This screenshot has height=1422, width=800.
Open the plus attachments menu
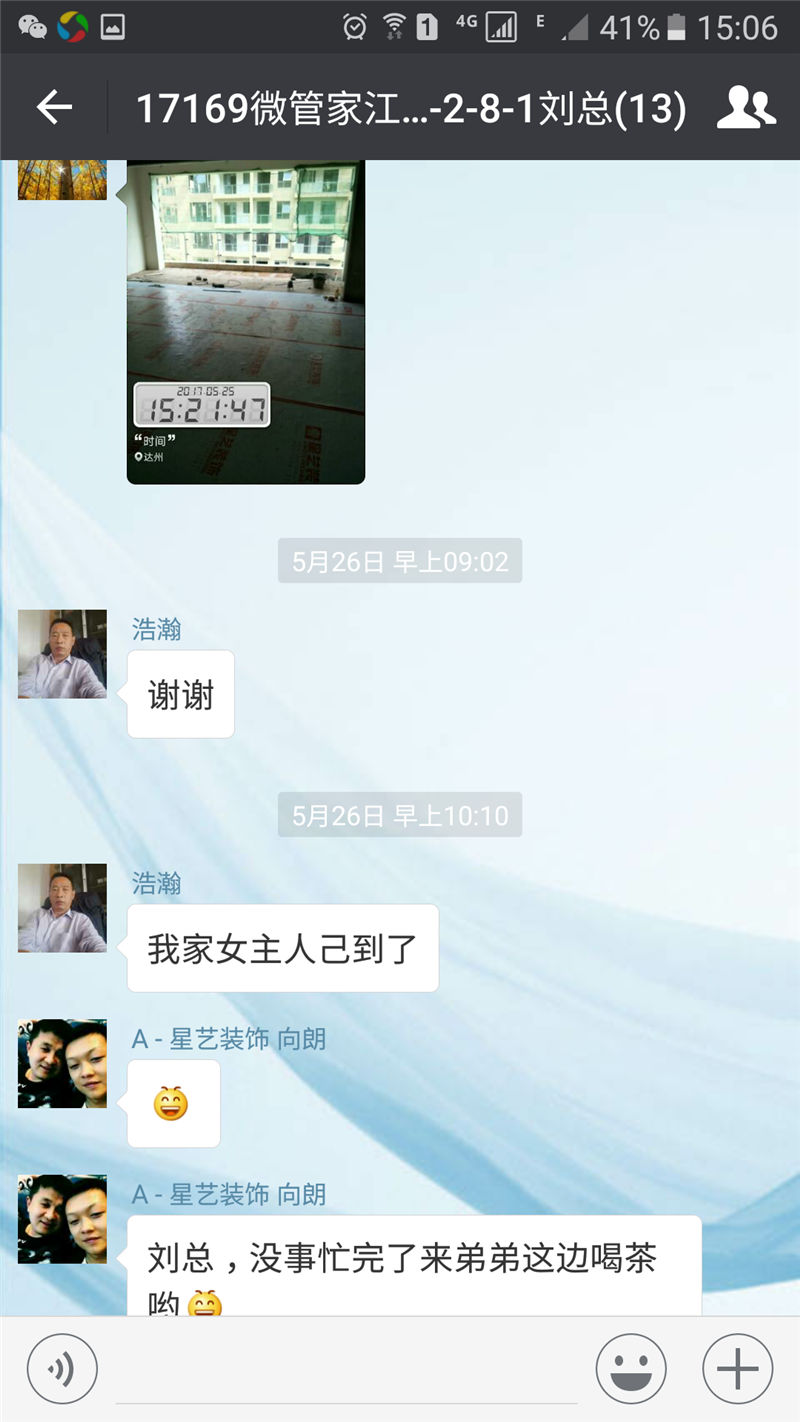(738, 1369)
